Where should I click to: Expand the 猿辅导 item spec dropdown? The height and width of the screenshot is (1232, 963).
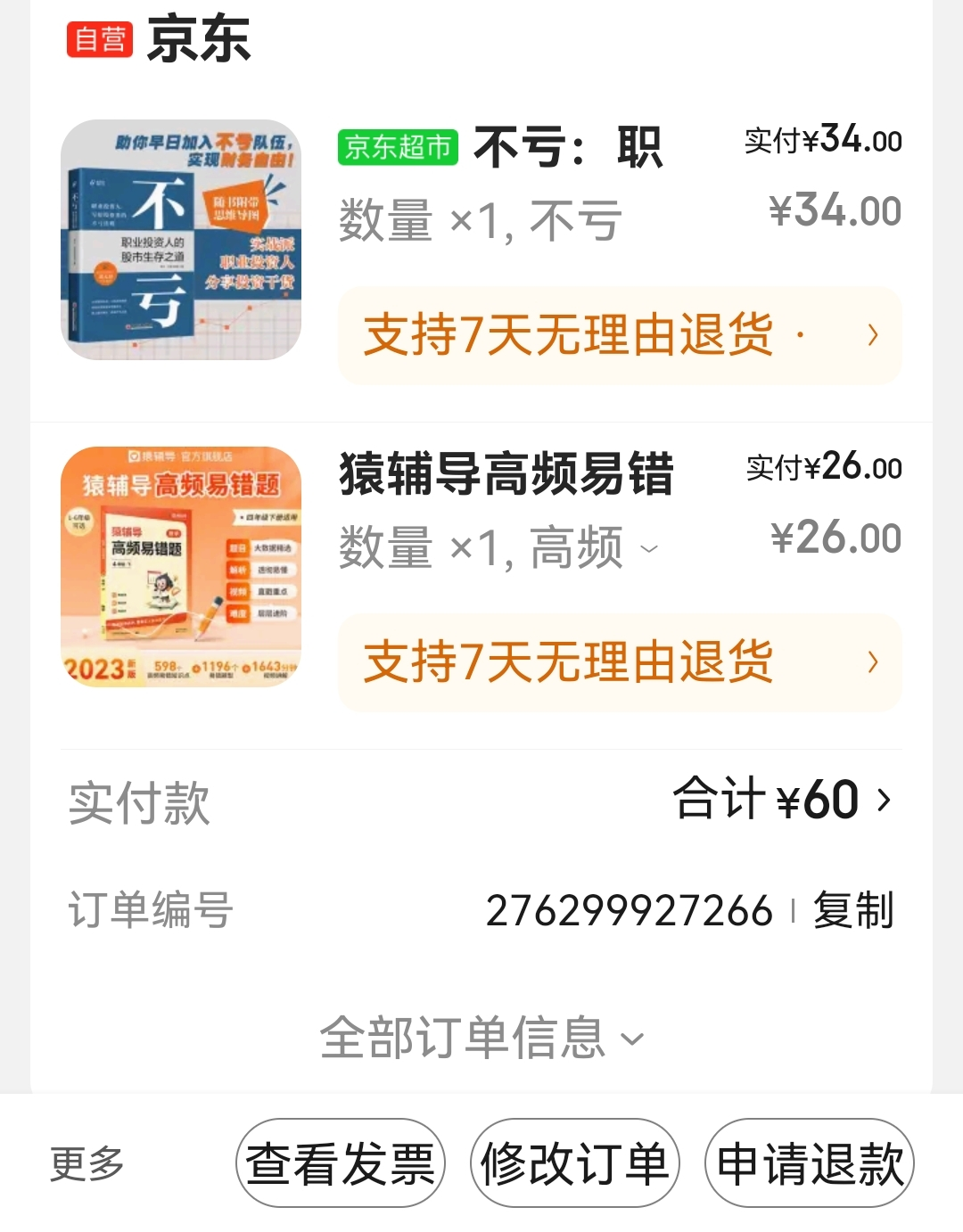click(650, 548)
